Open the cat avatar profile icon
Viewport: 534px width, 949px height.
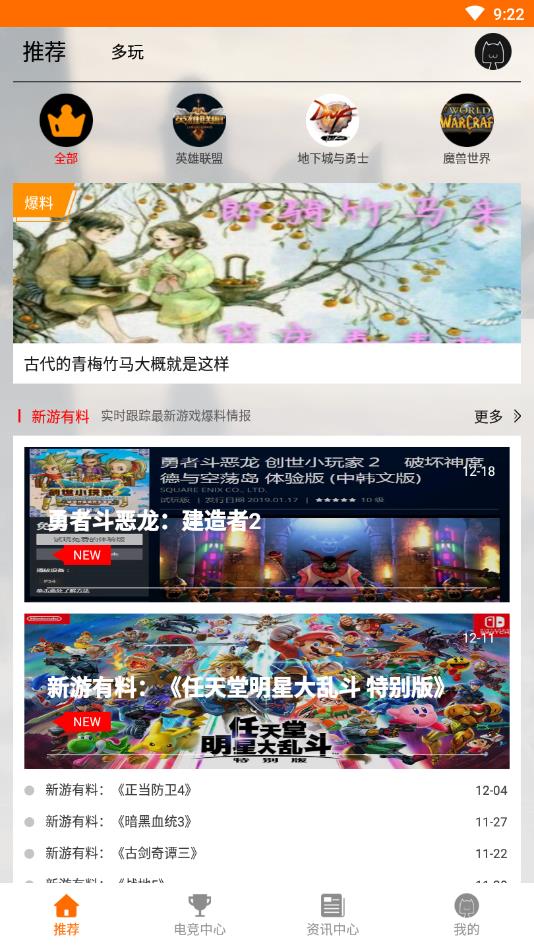click(493, 52)
